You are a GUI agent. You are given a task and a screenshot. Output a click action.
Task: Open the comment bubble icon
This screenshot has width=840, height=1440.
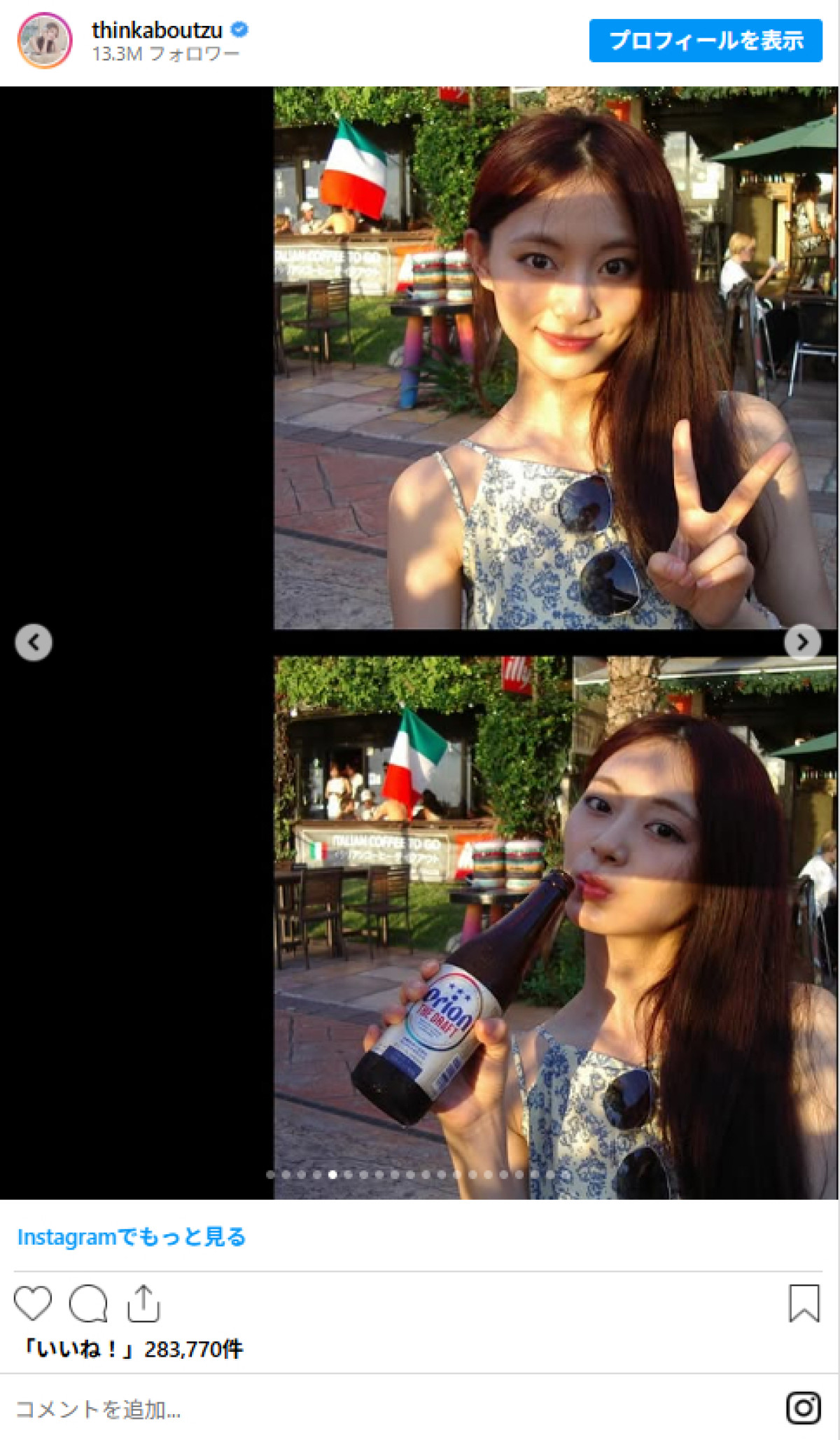coord(88,1303)
